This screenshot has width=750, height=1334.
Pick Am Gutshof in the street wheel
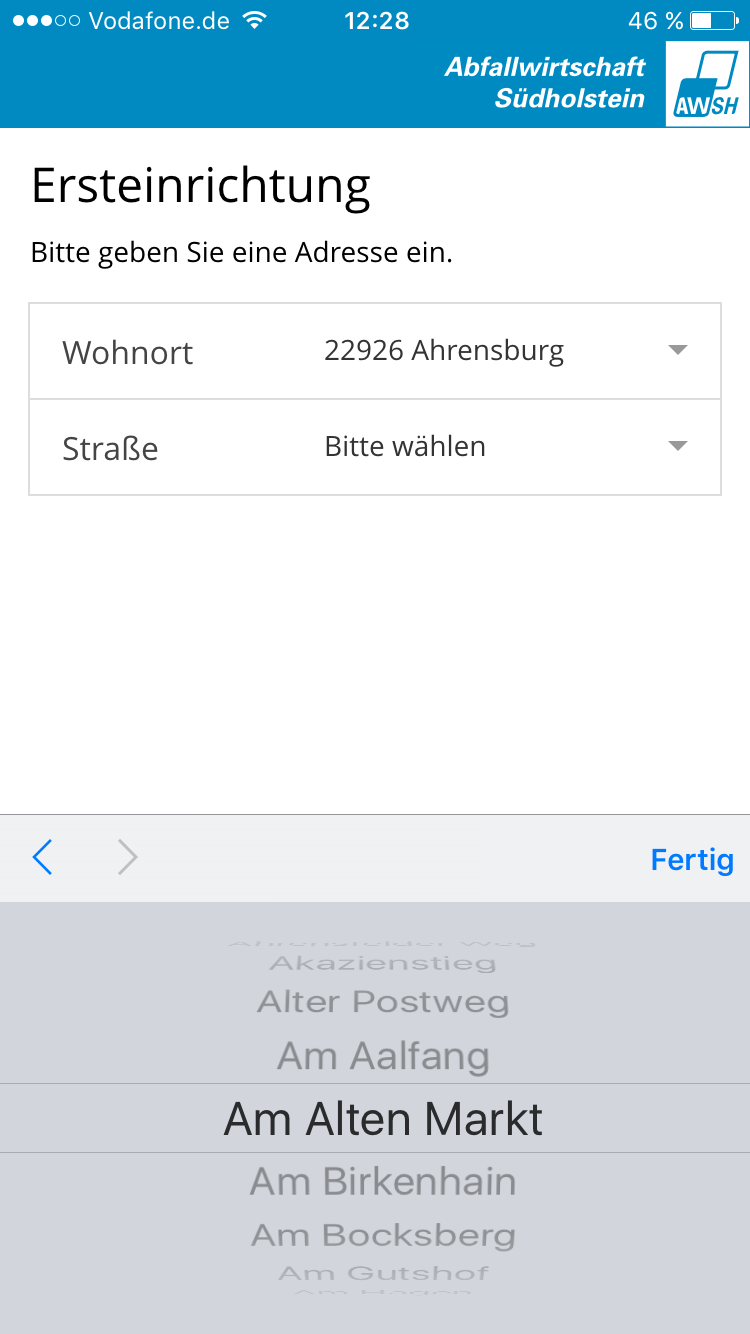coord(383,1273)
